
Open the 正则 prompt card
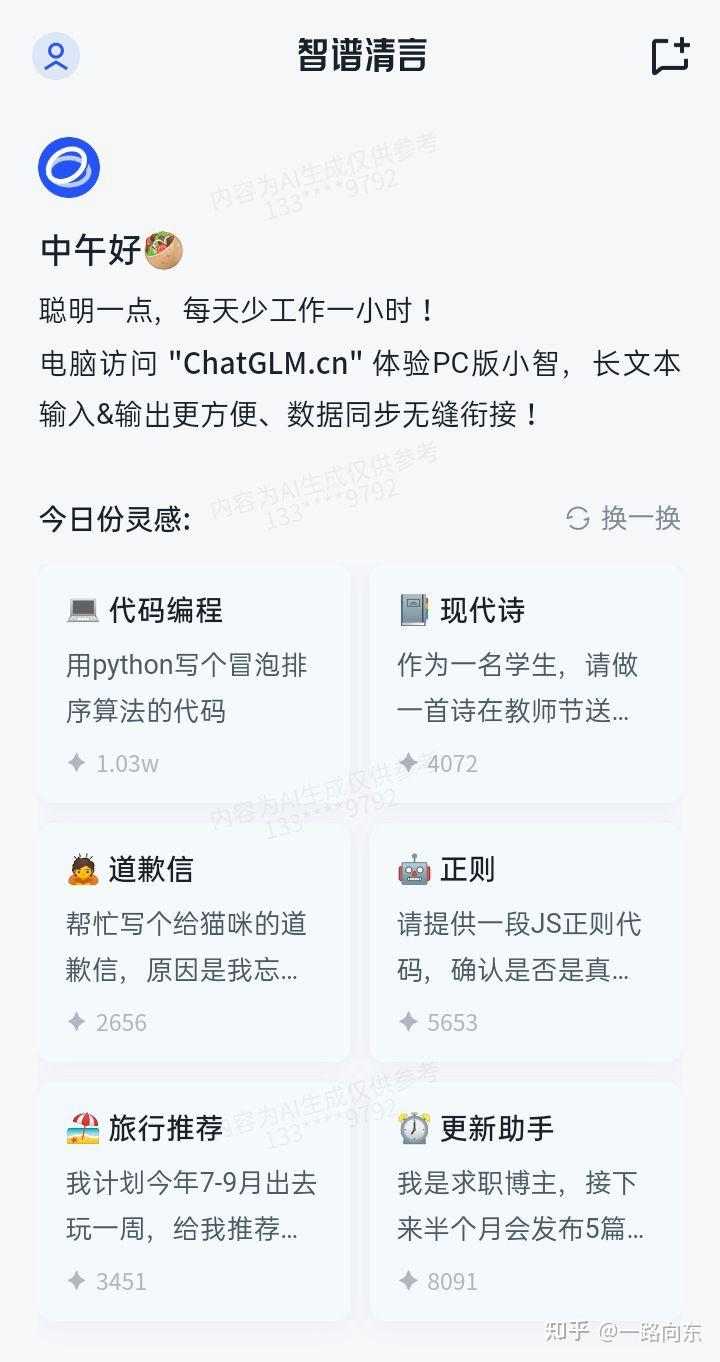click(526, 942)
